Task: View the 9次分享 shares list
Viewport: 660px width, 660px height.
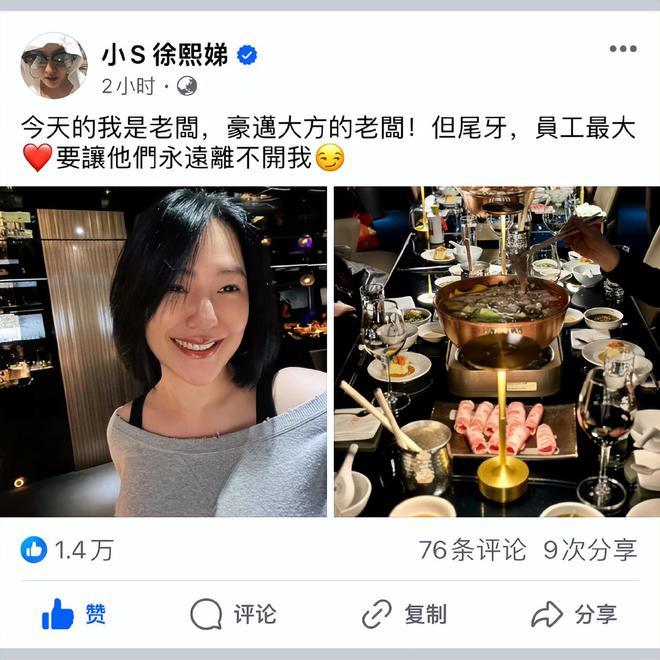Action: point(590,549)
